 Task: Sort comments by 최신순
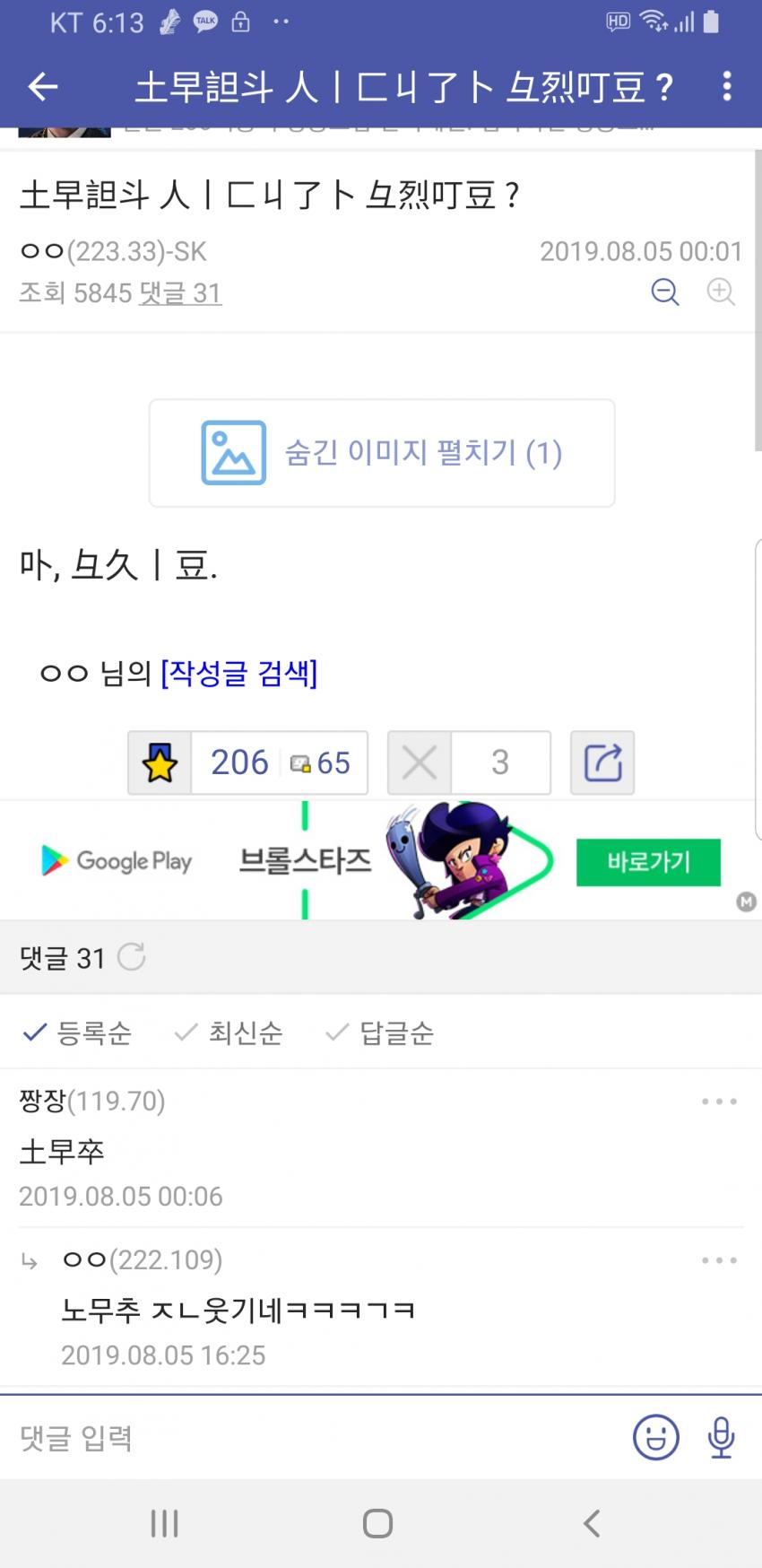pos(229,1033)
